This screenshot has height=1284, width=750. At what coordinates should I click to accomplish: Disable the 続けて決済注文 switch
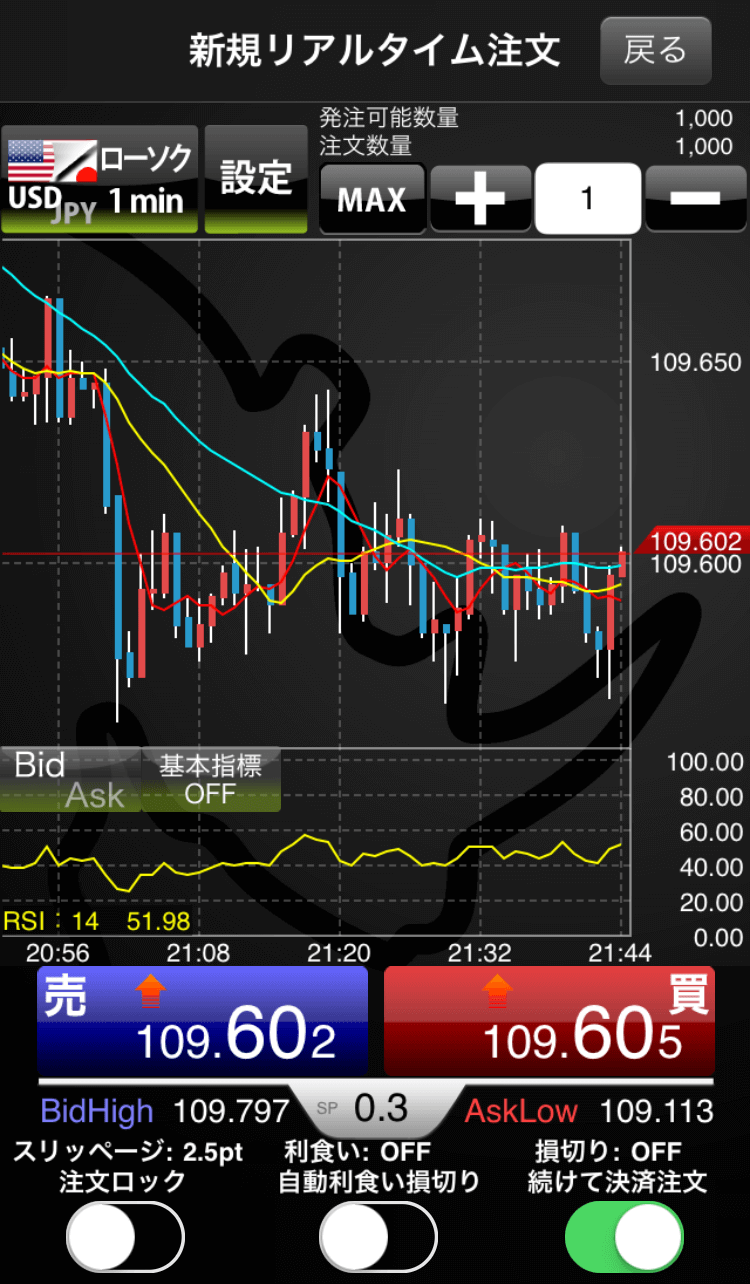click(x=624, y=1236)
